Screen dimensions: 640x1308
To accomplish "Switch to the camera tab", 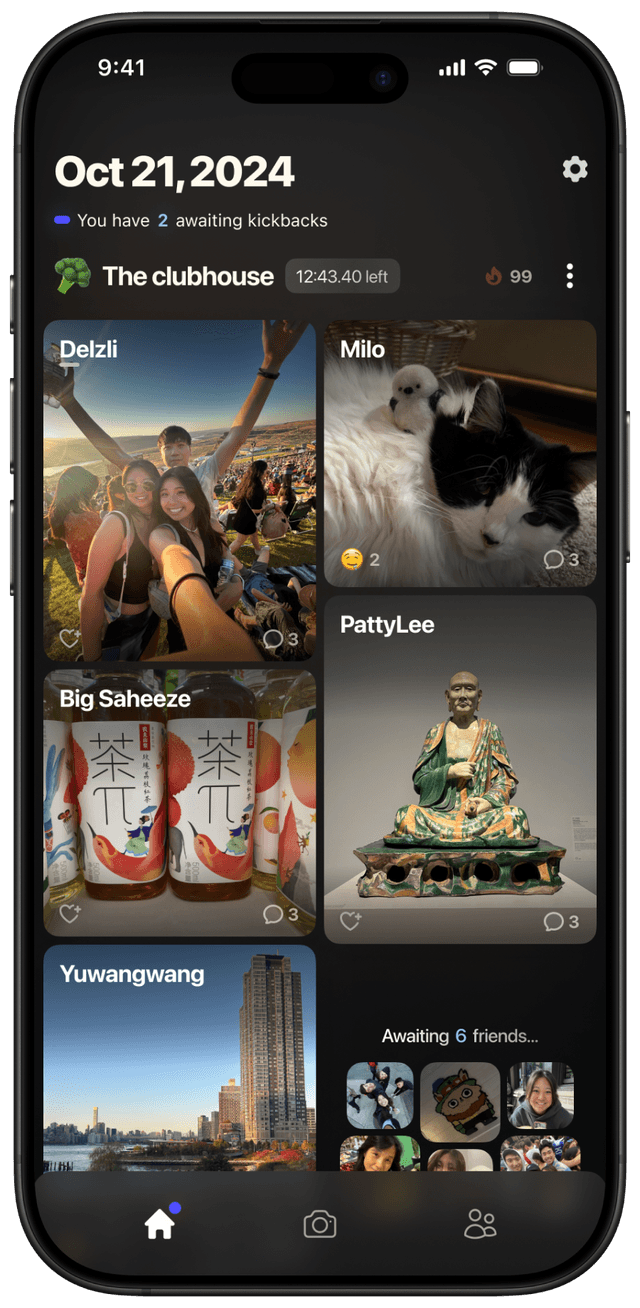I will point(320,1224).
